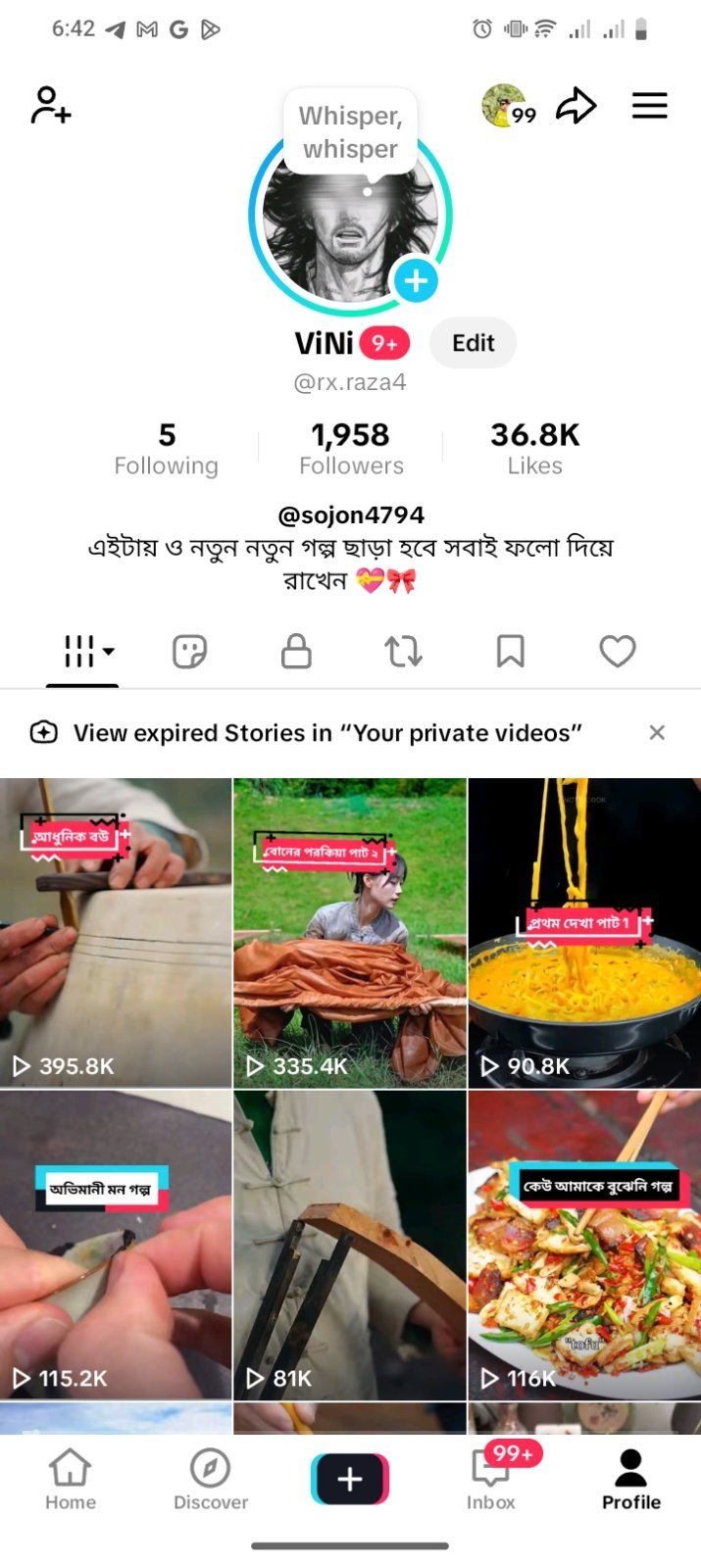Switch to the private videos lock tab

(x=296, y=652)
